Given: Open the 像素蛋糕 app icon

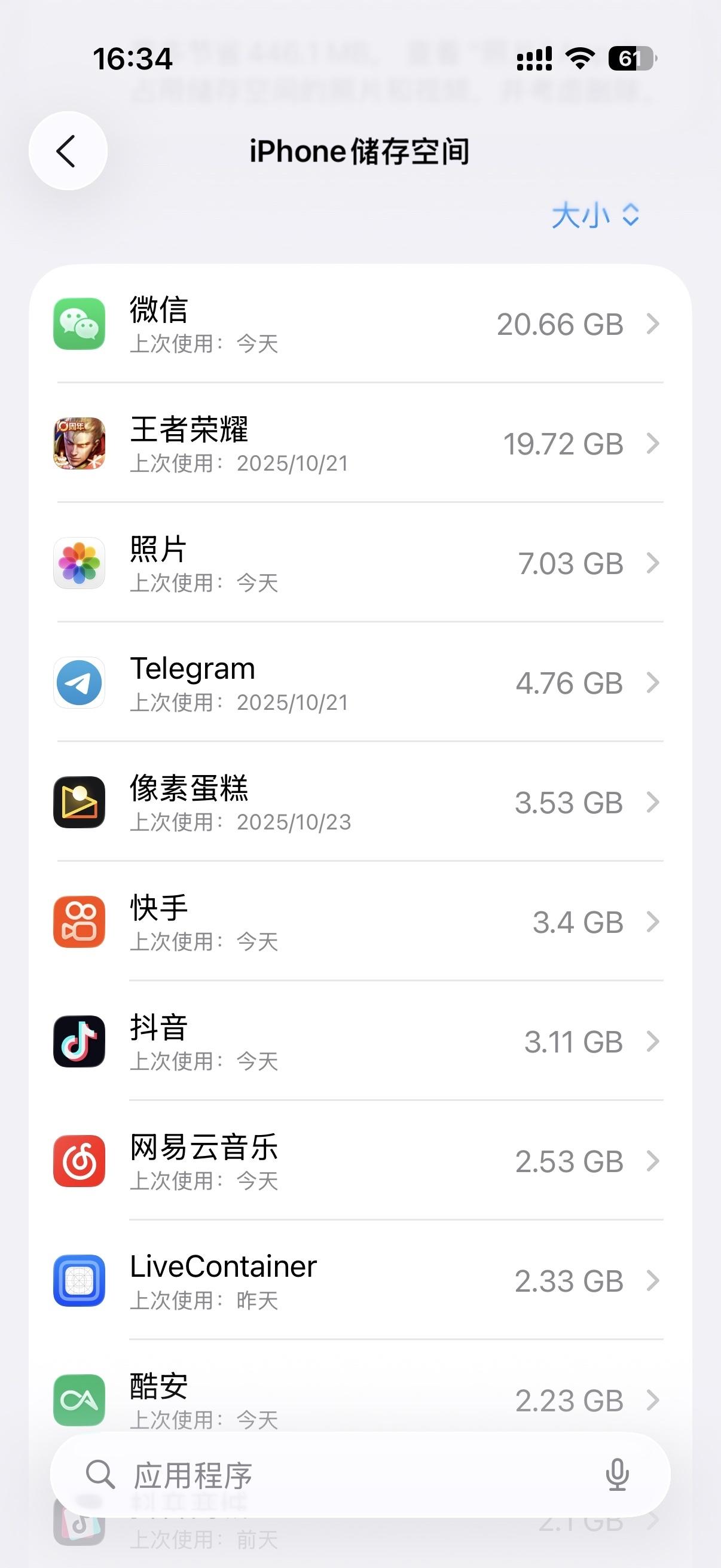Looking at the screenshot, I should click(x=79, y=802).
